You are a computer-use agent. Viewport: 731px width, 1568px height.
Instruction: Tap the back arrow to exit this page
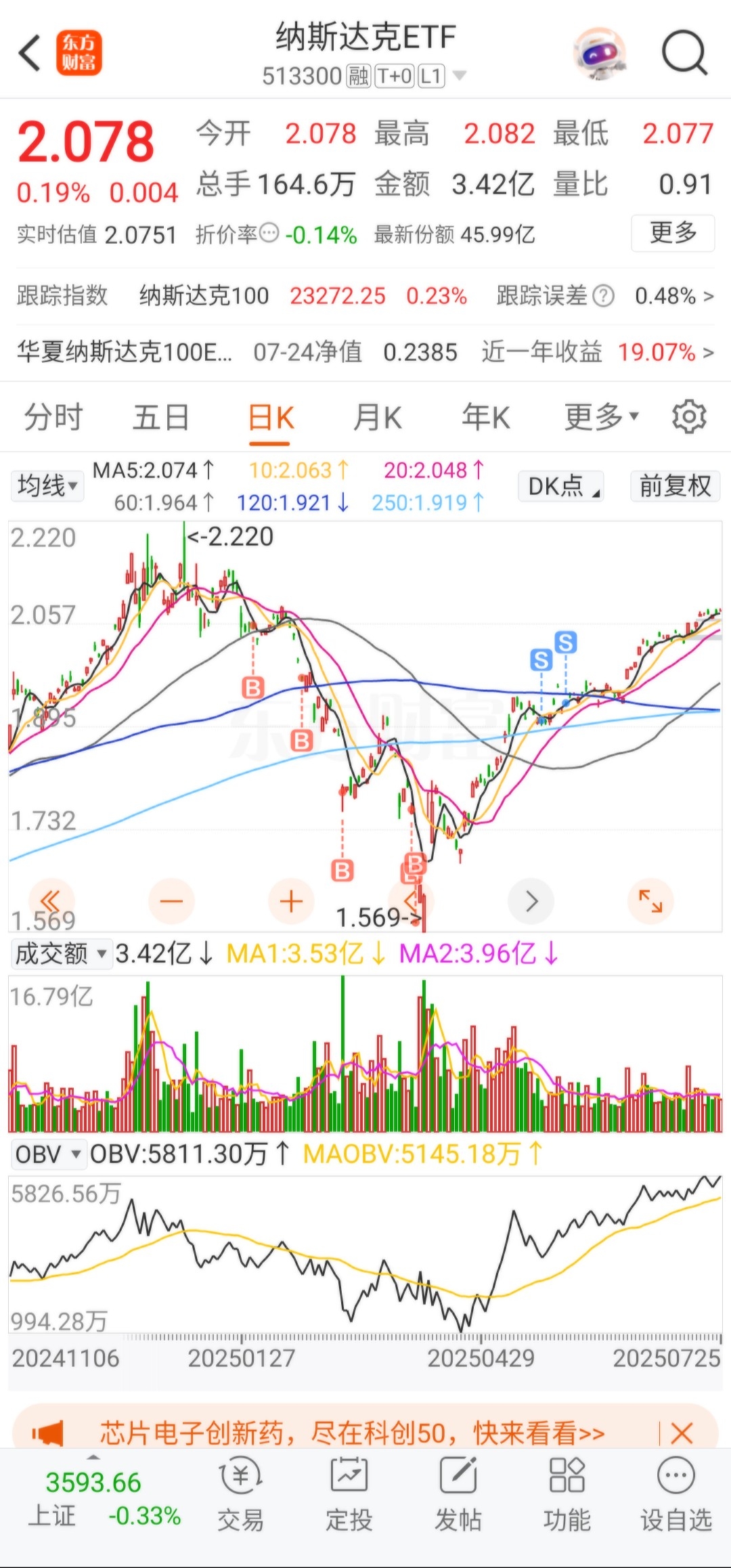coord(28,53)
